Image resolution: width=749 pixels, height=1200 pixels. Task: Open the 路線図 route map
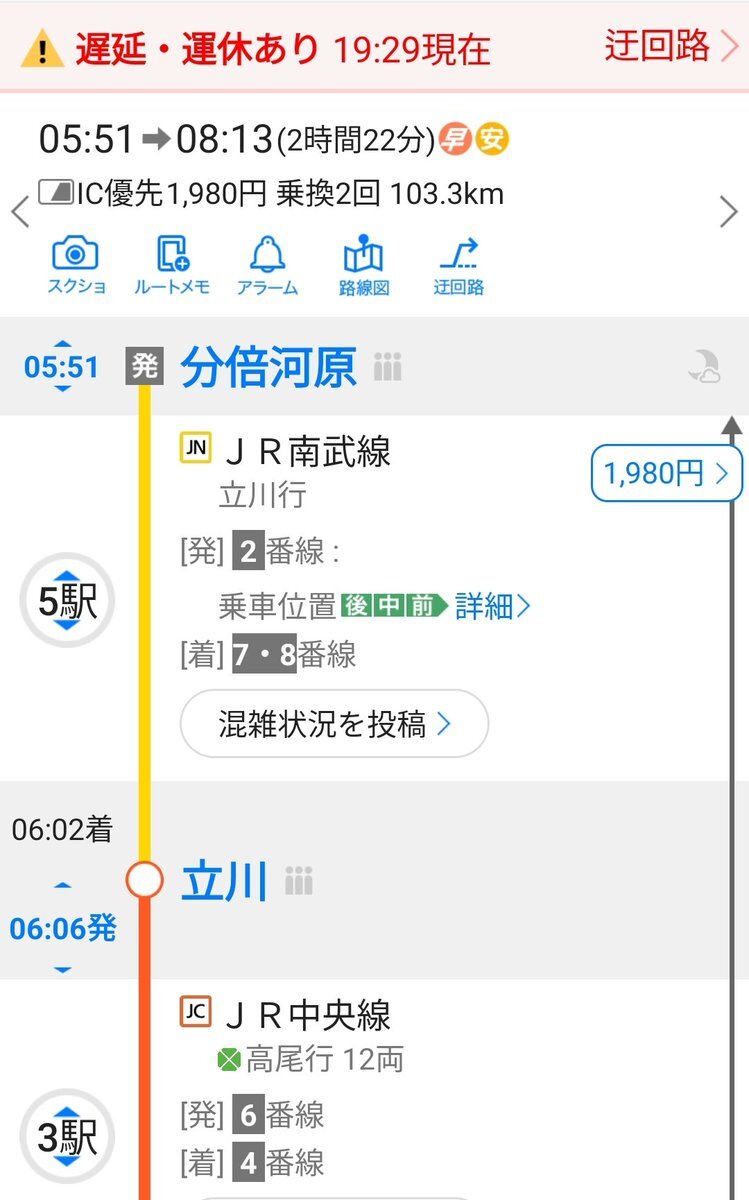tap(363, 266)
